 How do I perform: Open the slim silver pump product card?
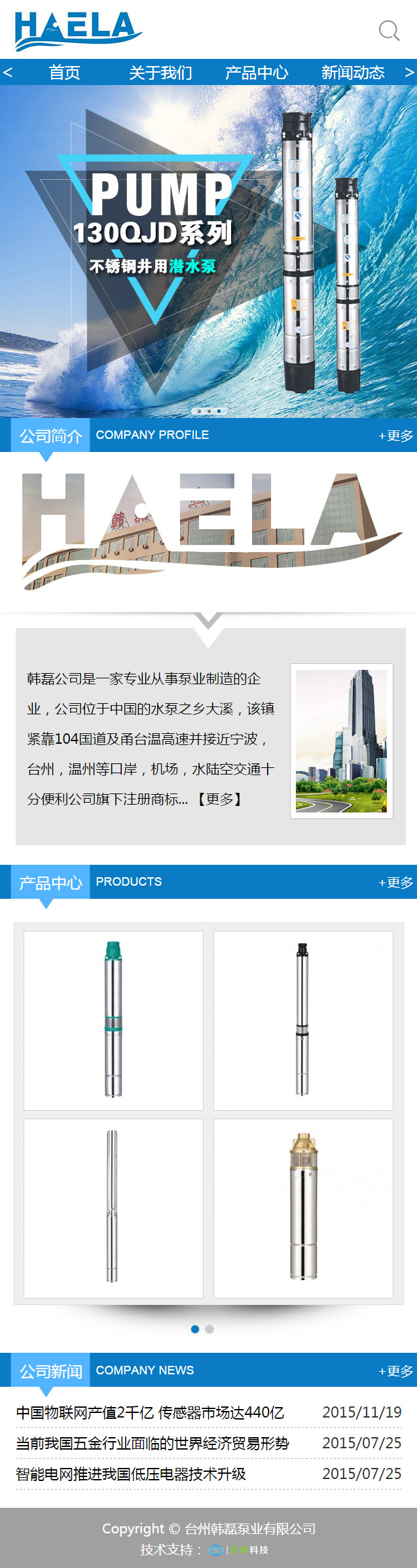113,1208
